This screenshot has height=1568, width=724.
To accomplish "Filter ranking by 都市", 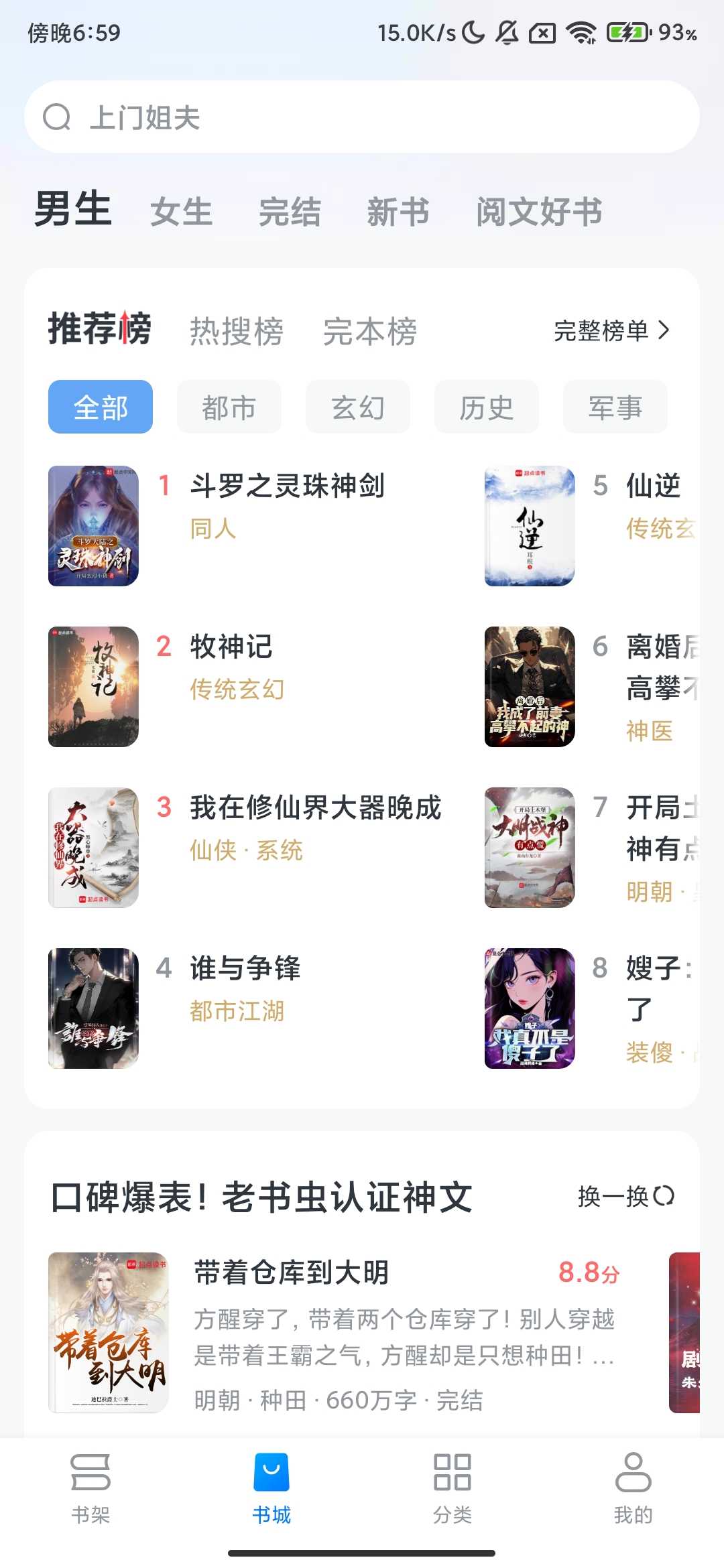I will pyautogui.click(x=229, y=407).
